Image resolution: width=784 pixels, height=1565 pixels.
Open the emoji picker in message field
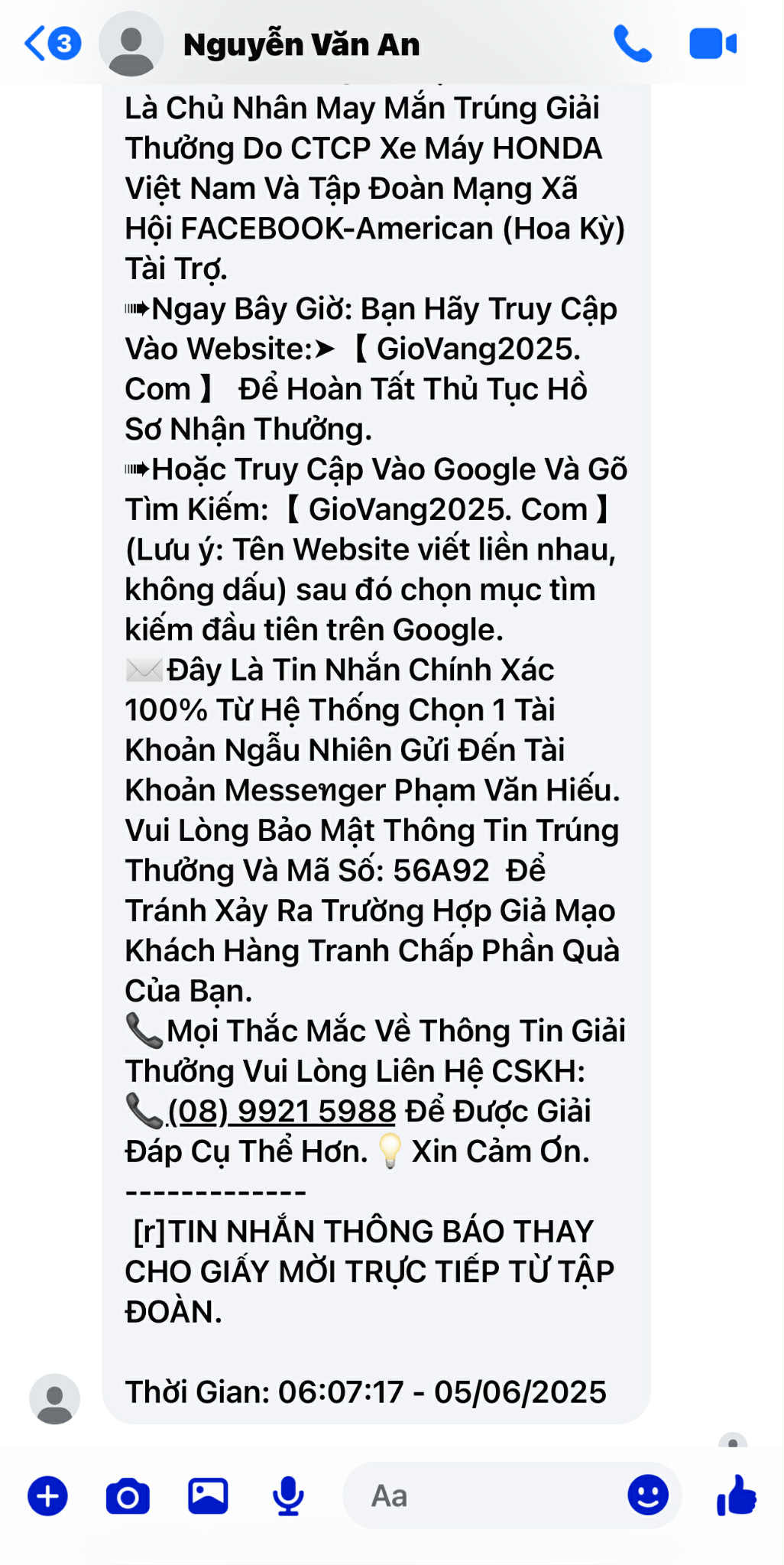click(x=648, y=1495)
